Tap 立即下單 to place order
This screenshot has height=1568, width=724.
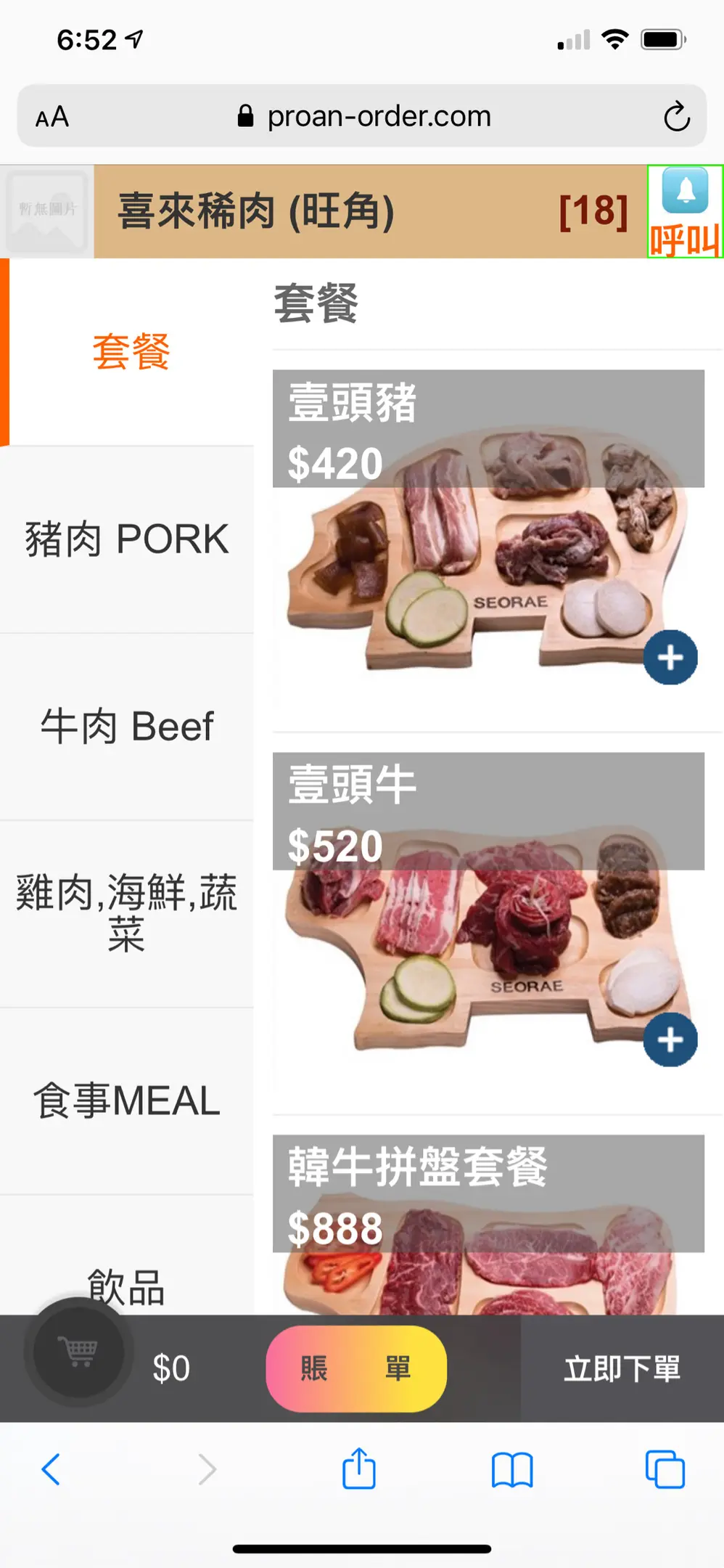tap(622, 1368)
